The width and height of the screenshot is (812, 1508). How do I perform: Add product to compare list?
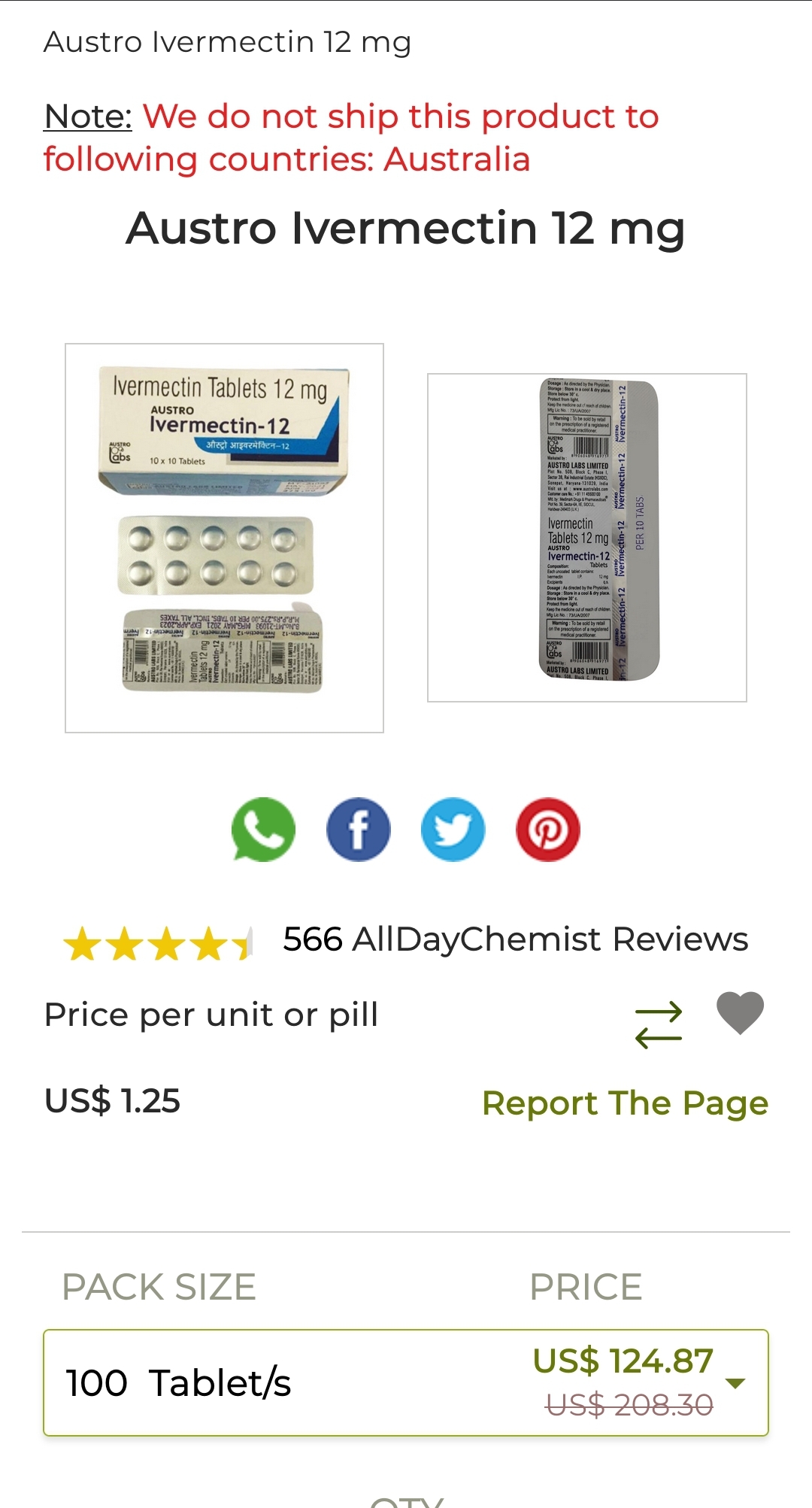pyautogui.click(x=659, y=1024)
